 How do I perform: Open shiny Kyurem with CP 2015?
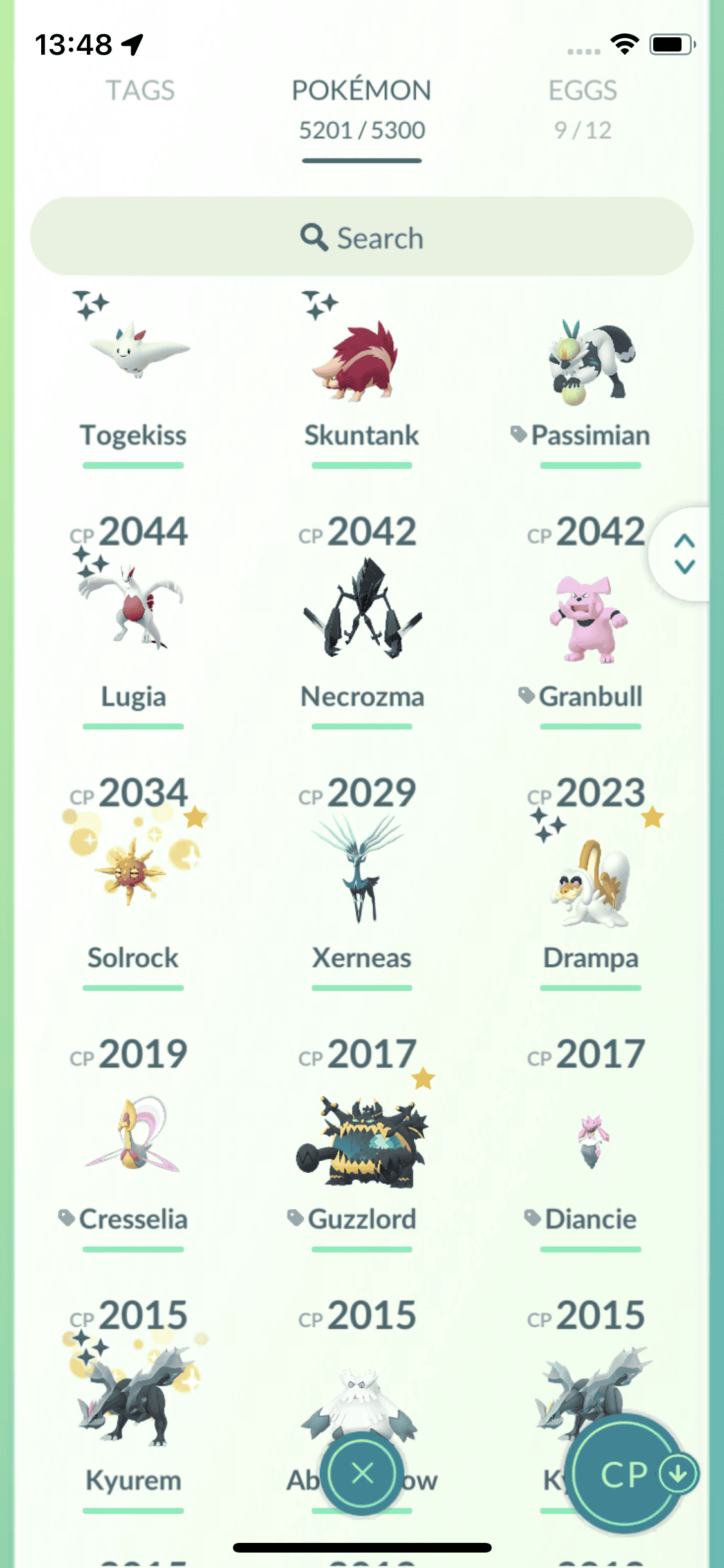coord(133,1397)
